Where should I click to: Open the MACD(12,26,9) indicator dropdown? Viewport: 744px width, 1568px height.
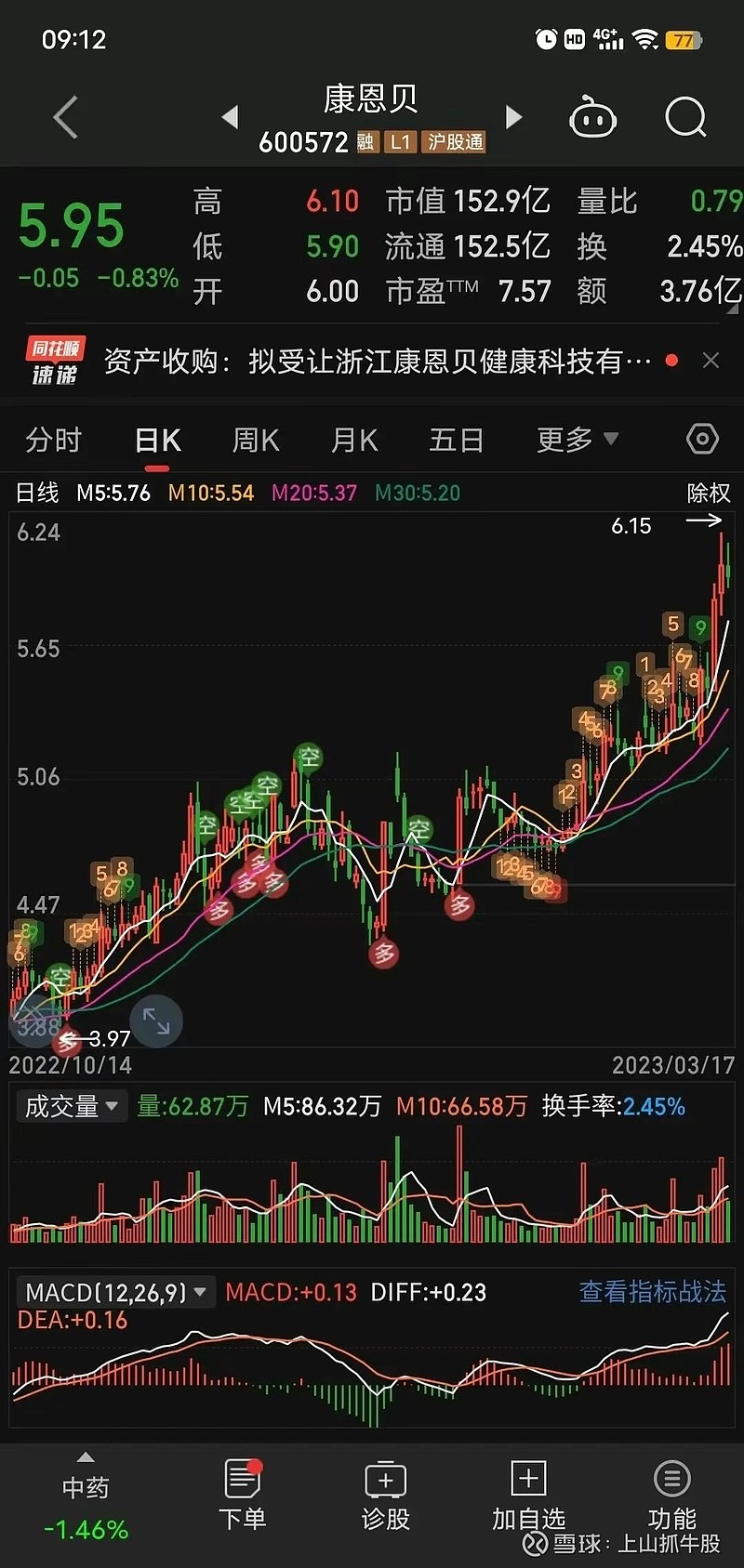[115, 1292]
